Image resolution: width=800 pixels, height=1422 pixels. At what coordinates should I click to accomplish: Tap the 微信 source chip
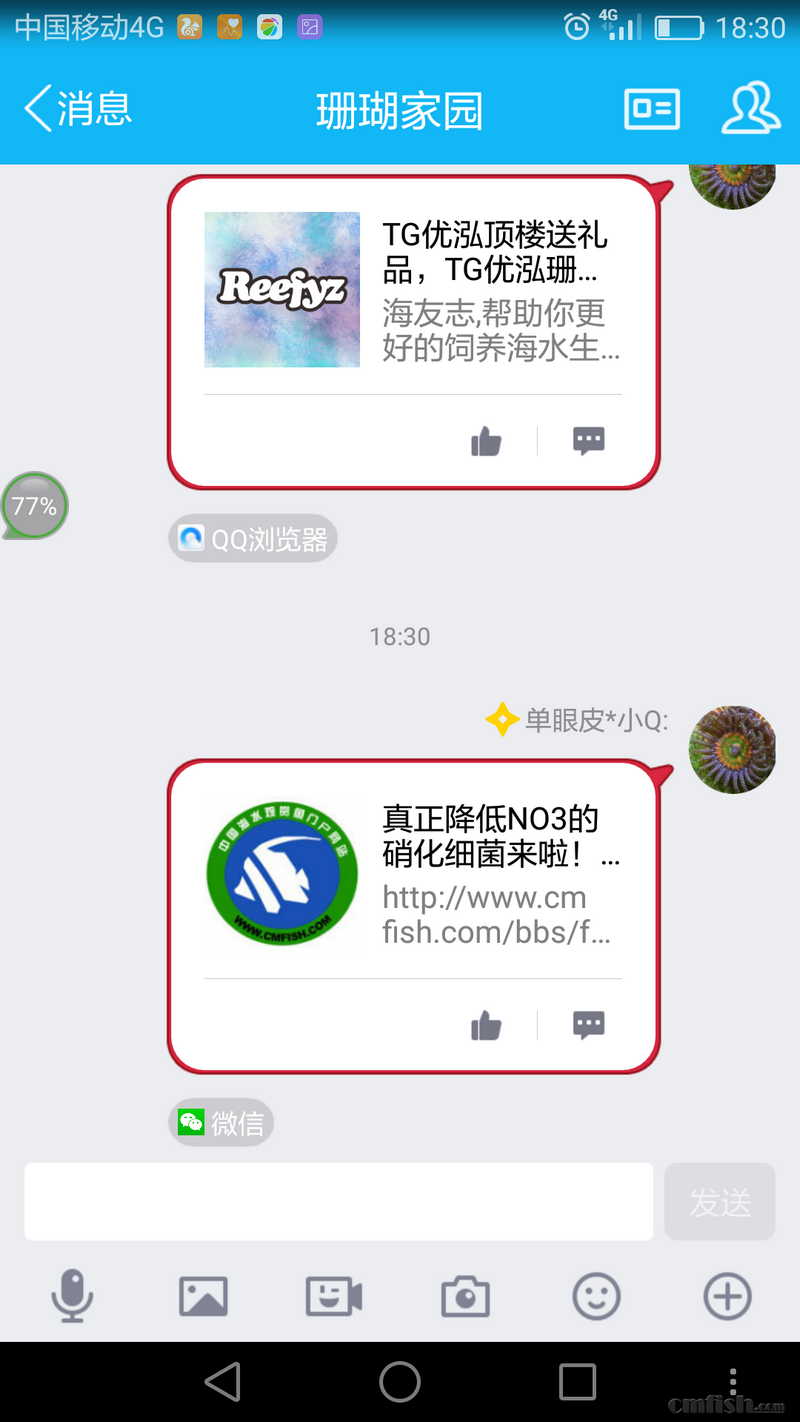point(221,1123)
